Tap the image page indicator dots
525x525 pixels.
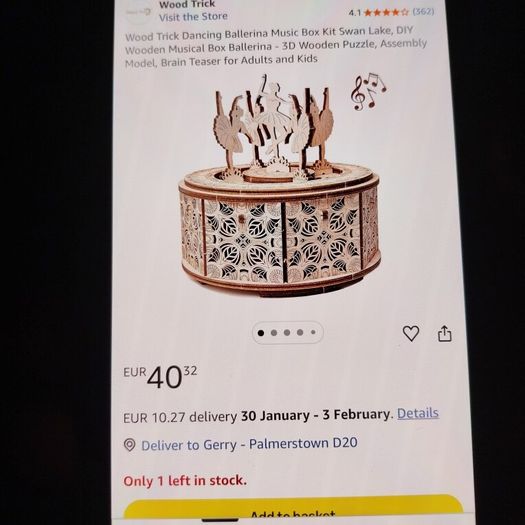point(288,333)
